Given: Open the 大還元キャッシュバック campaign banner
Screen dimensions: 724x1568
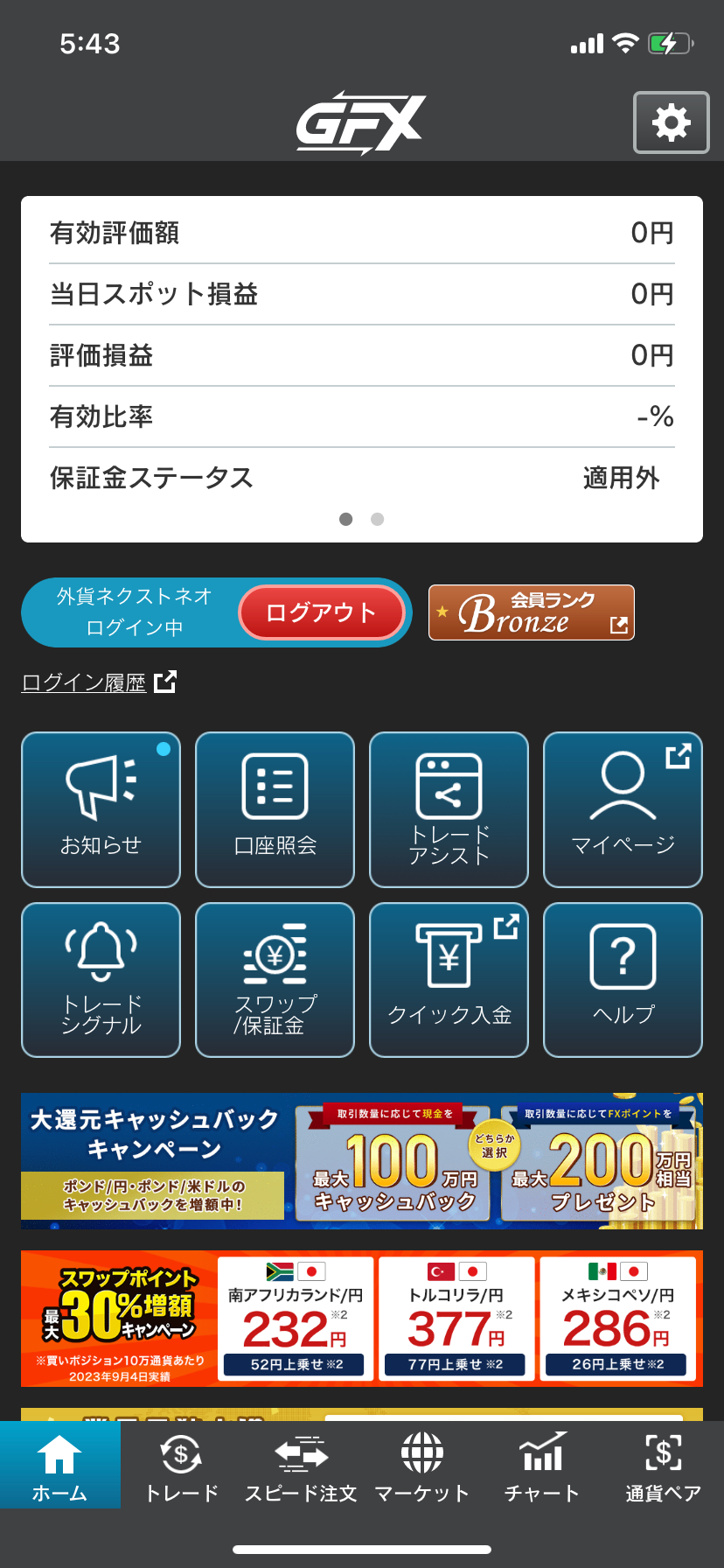Looking at the screenshot, I should [362, 1161].
